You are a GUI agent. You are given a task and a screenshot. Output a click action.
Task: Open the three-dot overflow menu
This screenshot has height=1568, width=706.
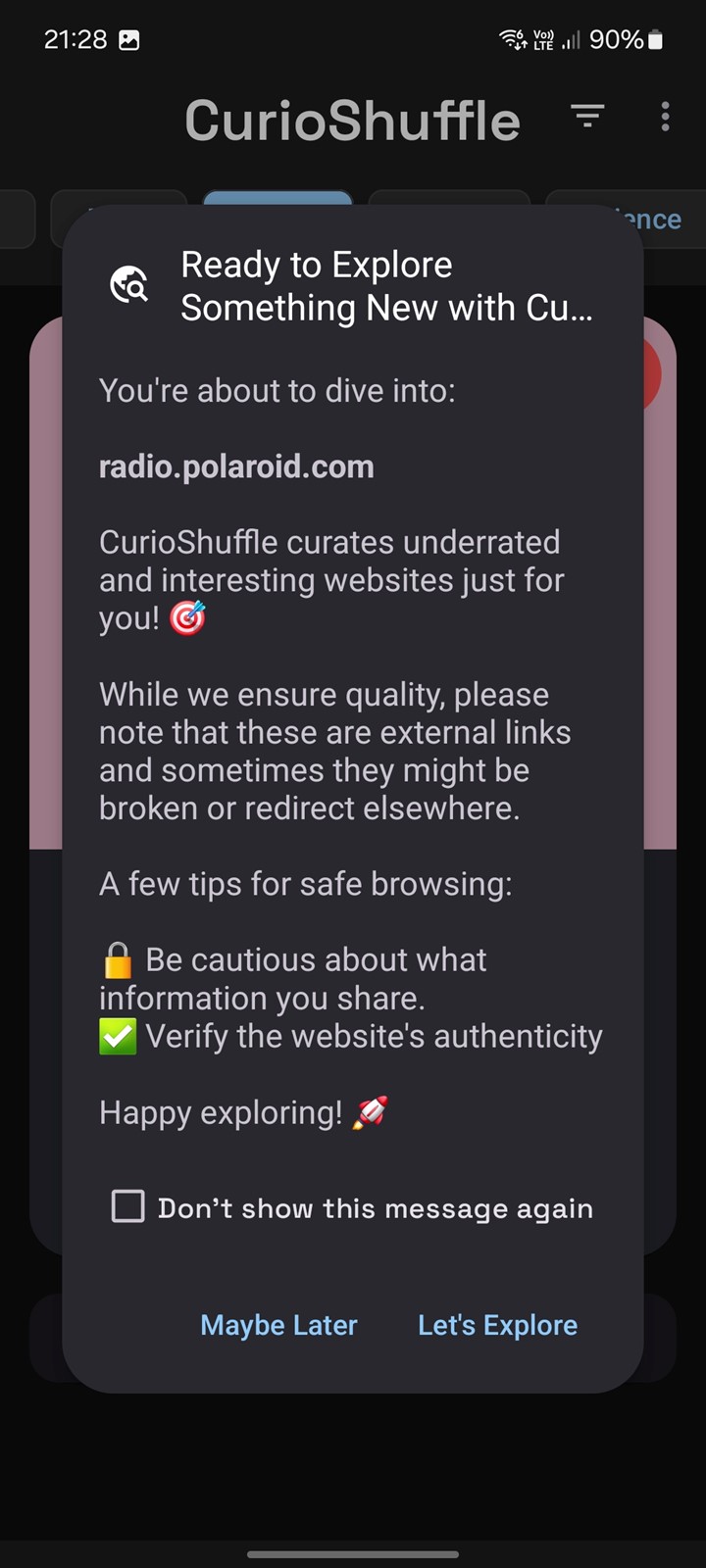(665, 117)
